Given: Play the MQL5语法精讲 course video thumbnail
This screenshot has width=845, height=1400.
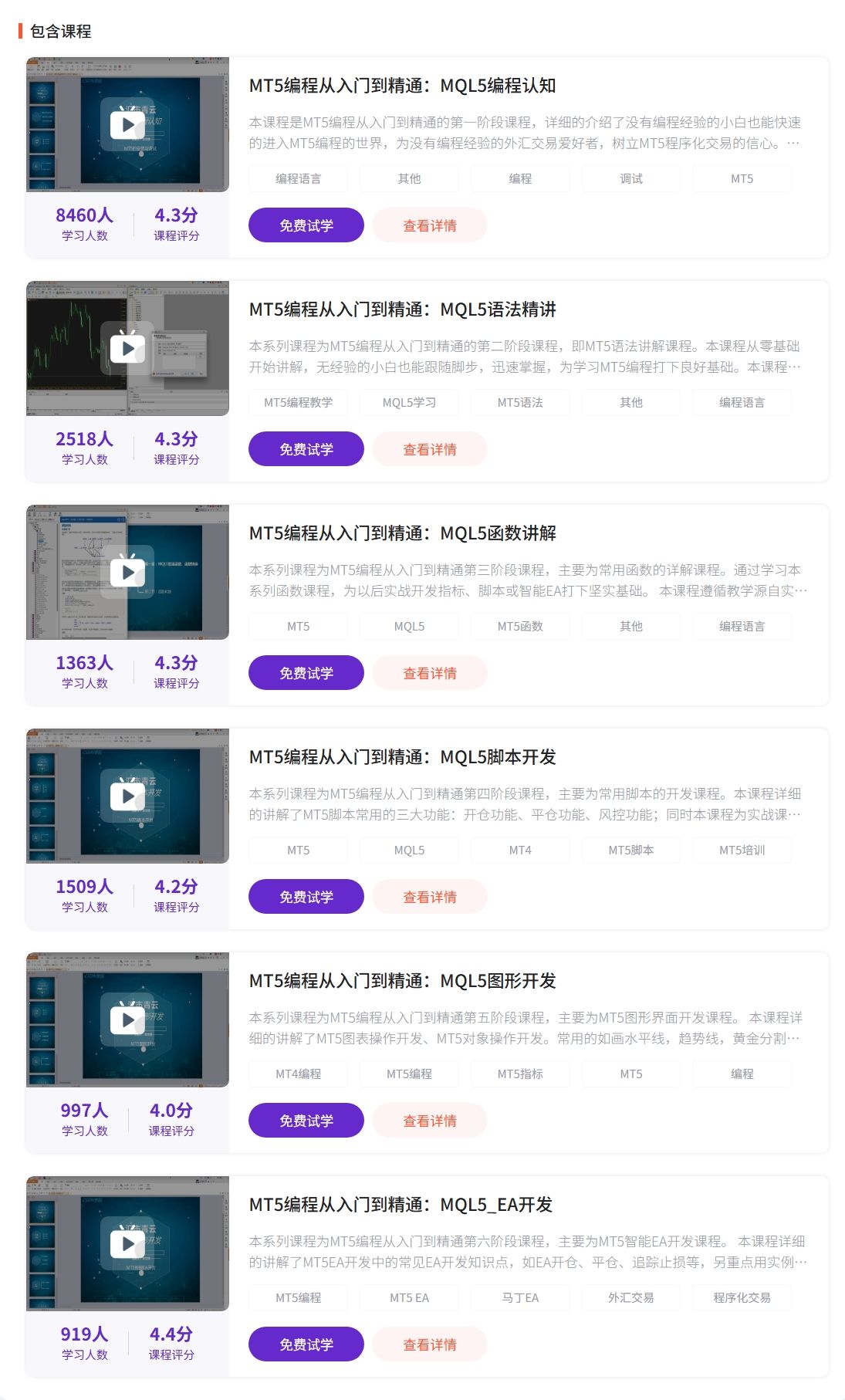Looking at the screenshot, I should [127, 348].
